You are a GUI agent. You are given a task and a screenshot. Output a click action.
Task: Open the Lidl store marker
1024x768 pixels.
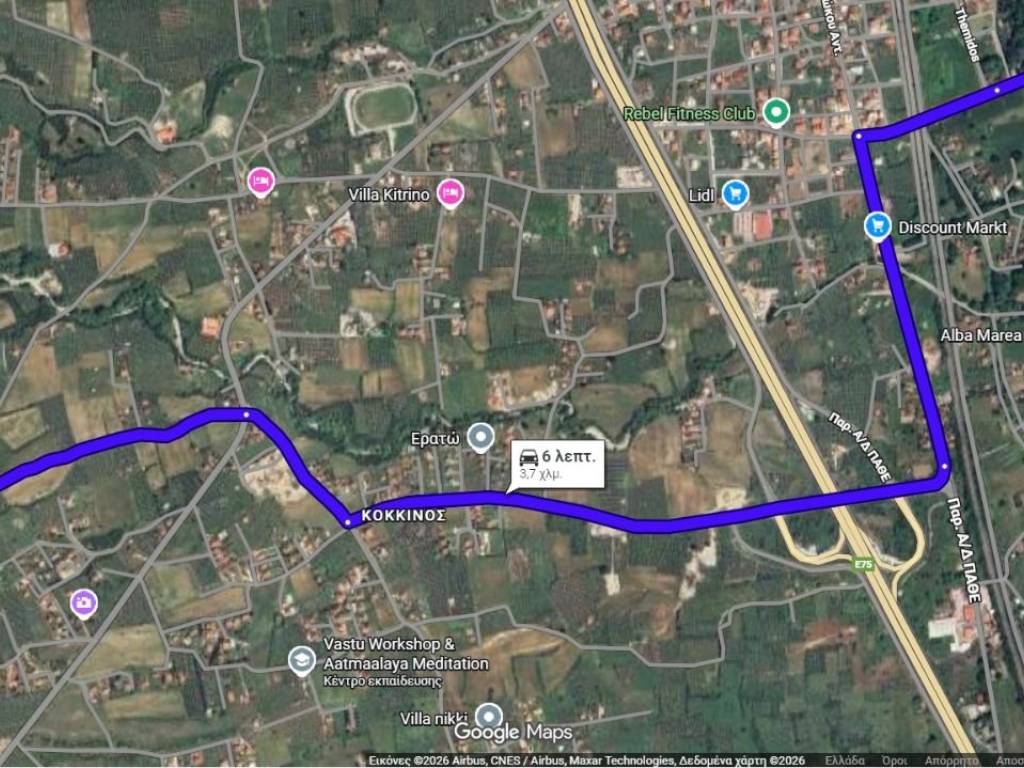click(736, 193)
